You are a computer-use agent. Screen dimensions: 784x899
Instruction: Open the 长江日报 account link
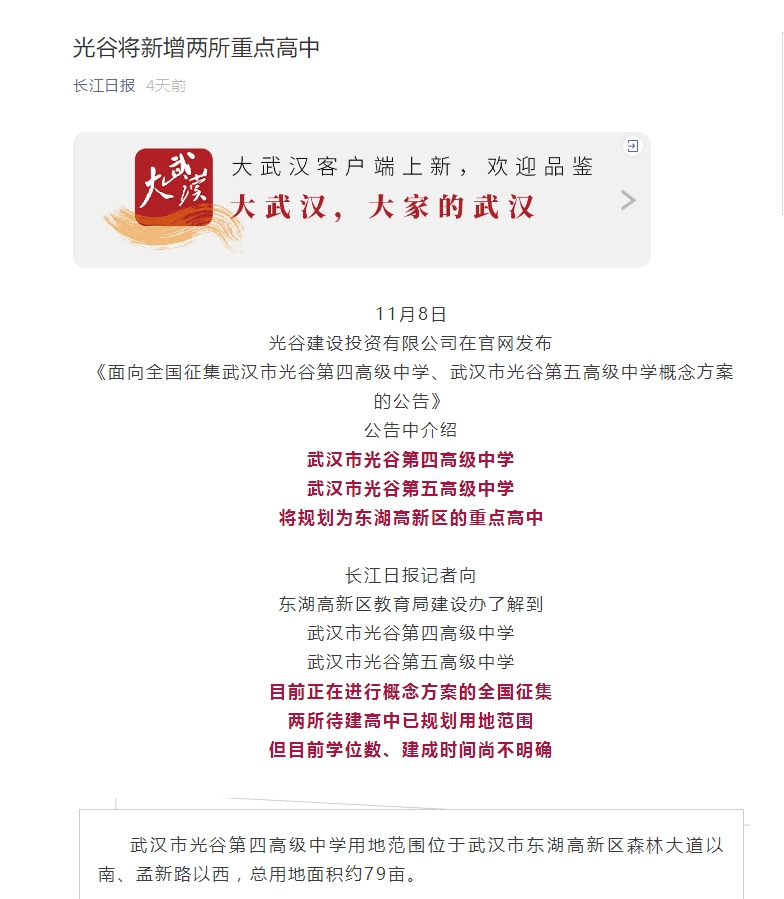pos(104,86)
